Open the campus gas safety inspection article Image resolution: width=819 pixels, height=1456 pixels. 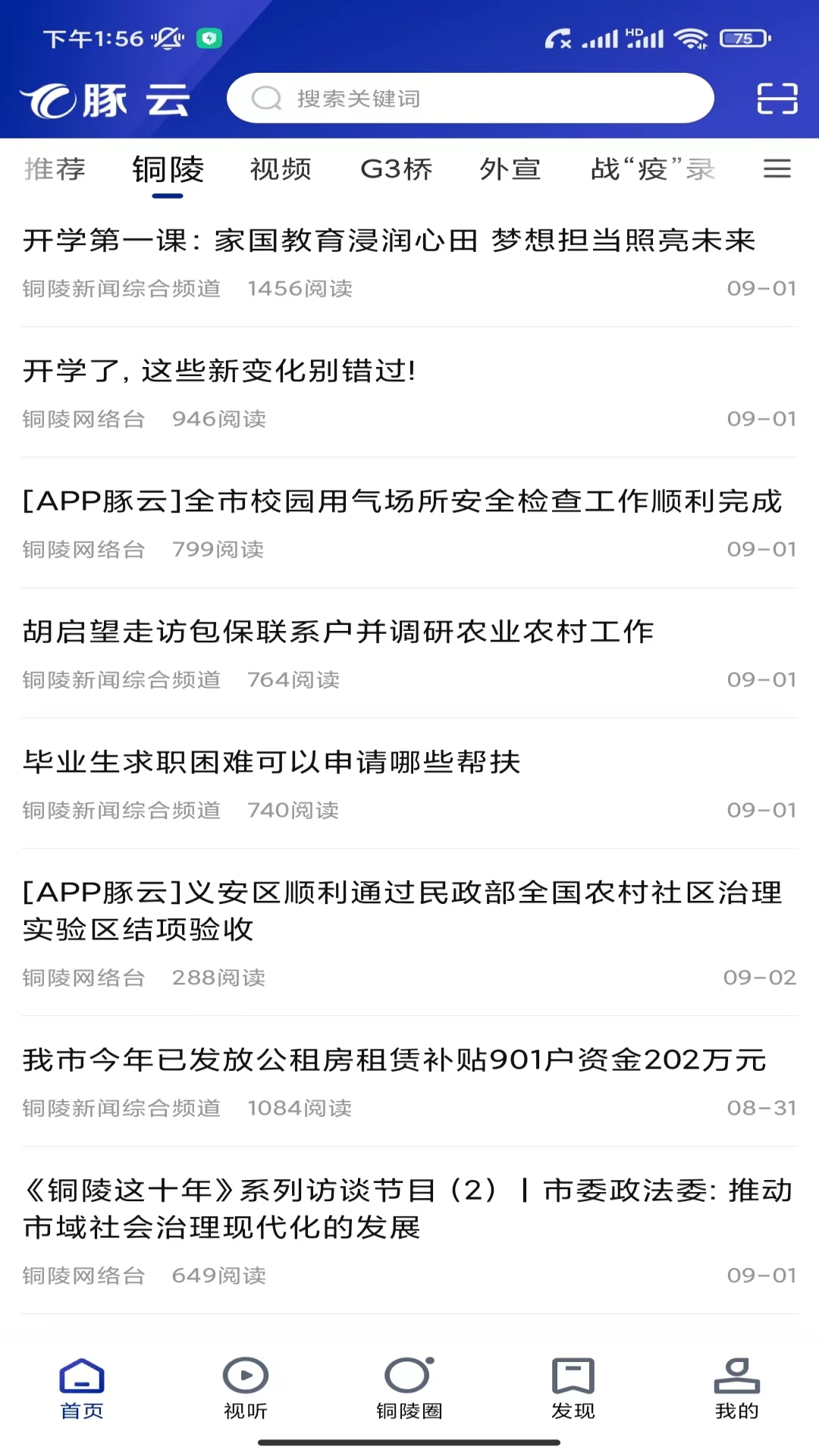[x=400, y=501]
